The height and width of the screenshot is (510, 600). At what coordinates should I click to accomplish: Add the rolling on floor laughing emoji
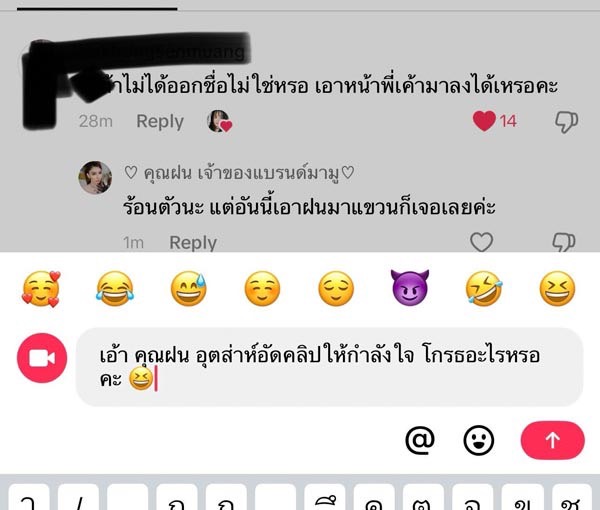pyautogui.click(x=483, y=289)
